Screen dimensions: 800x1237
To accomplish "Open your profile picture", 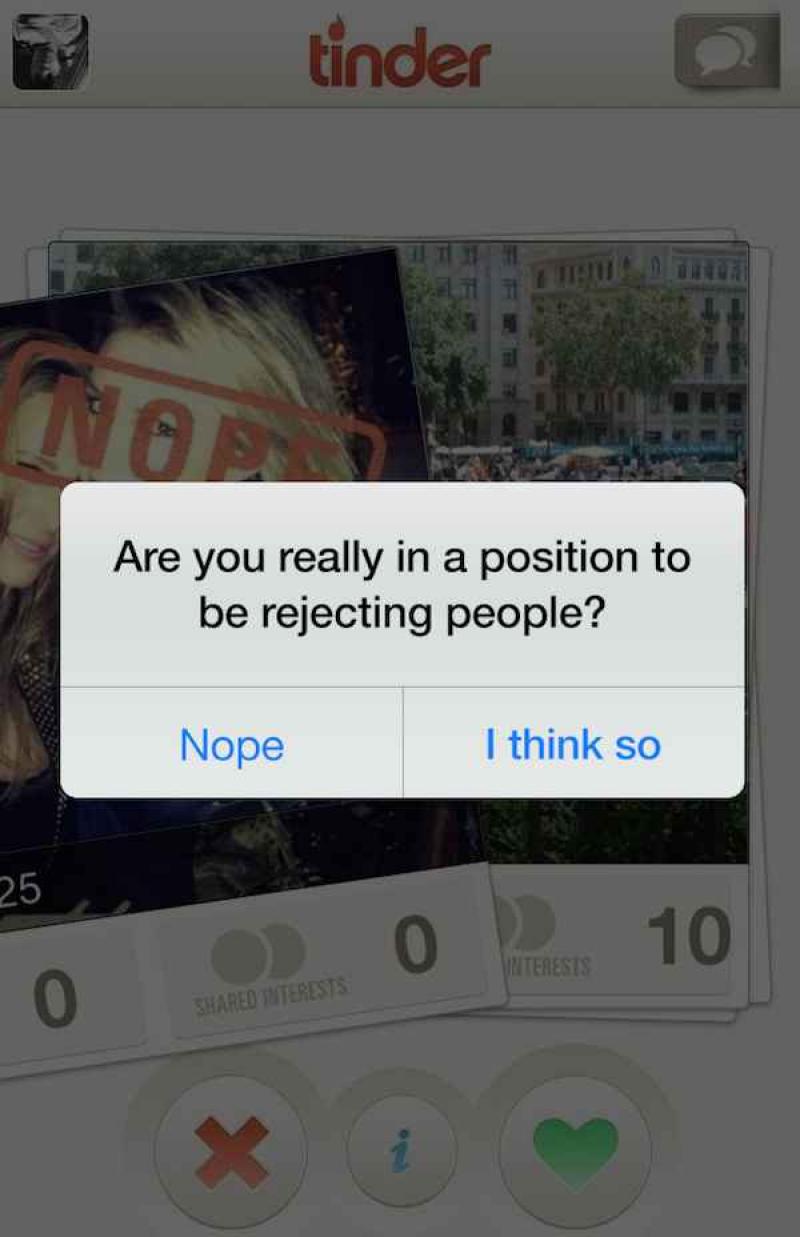I will click(50, 51).
